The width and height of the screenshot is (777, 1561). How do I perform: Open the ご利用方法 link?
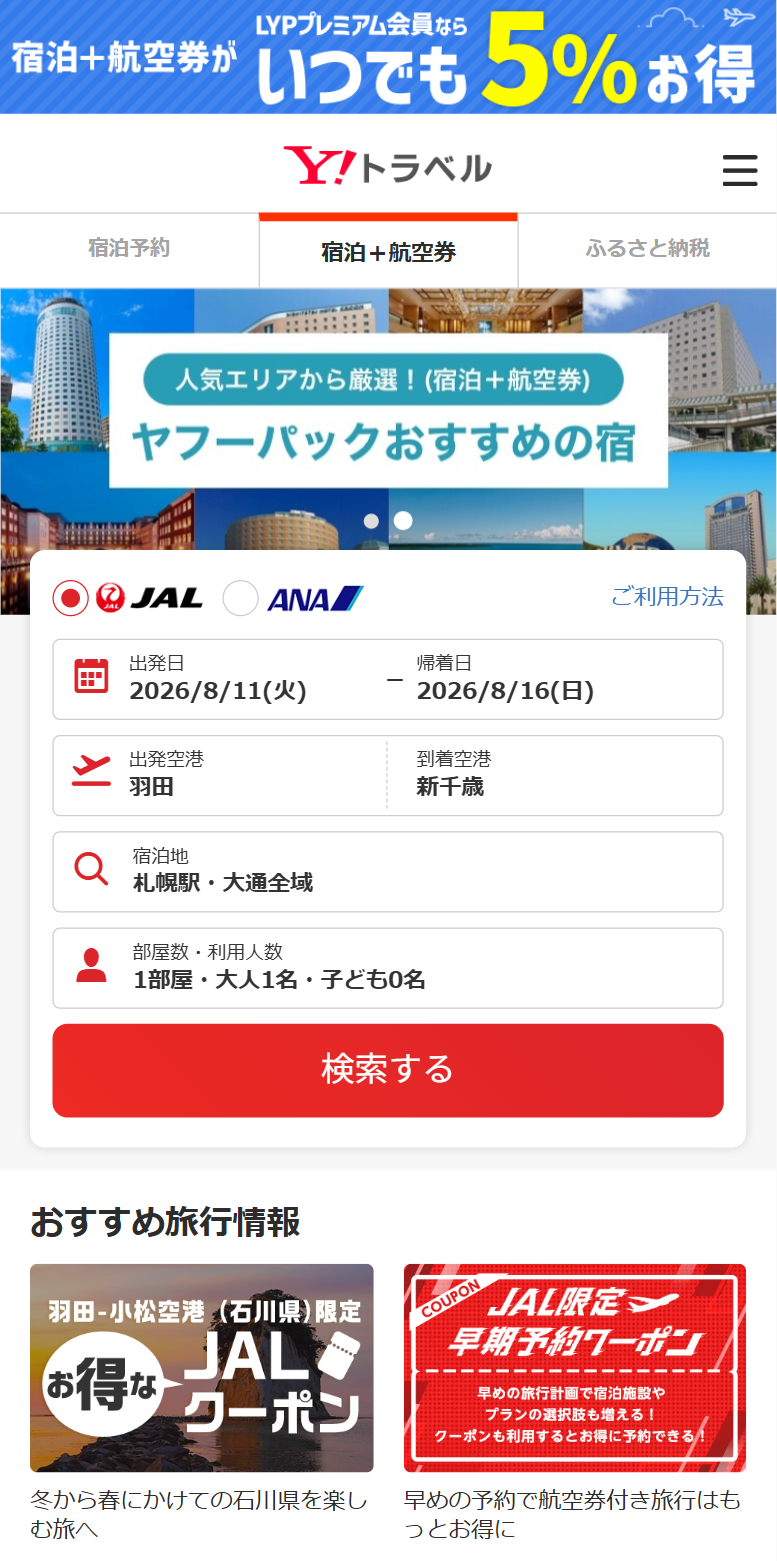pyautogui.click(x=666, y=597)
